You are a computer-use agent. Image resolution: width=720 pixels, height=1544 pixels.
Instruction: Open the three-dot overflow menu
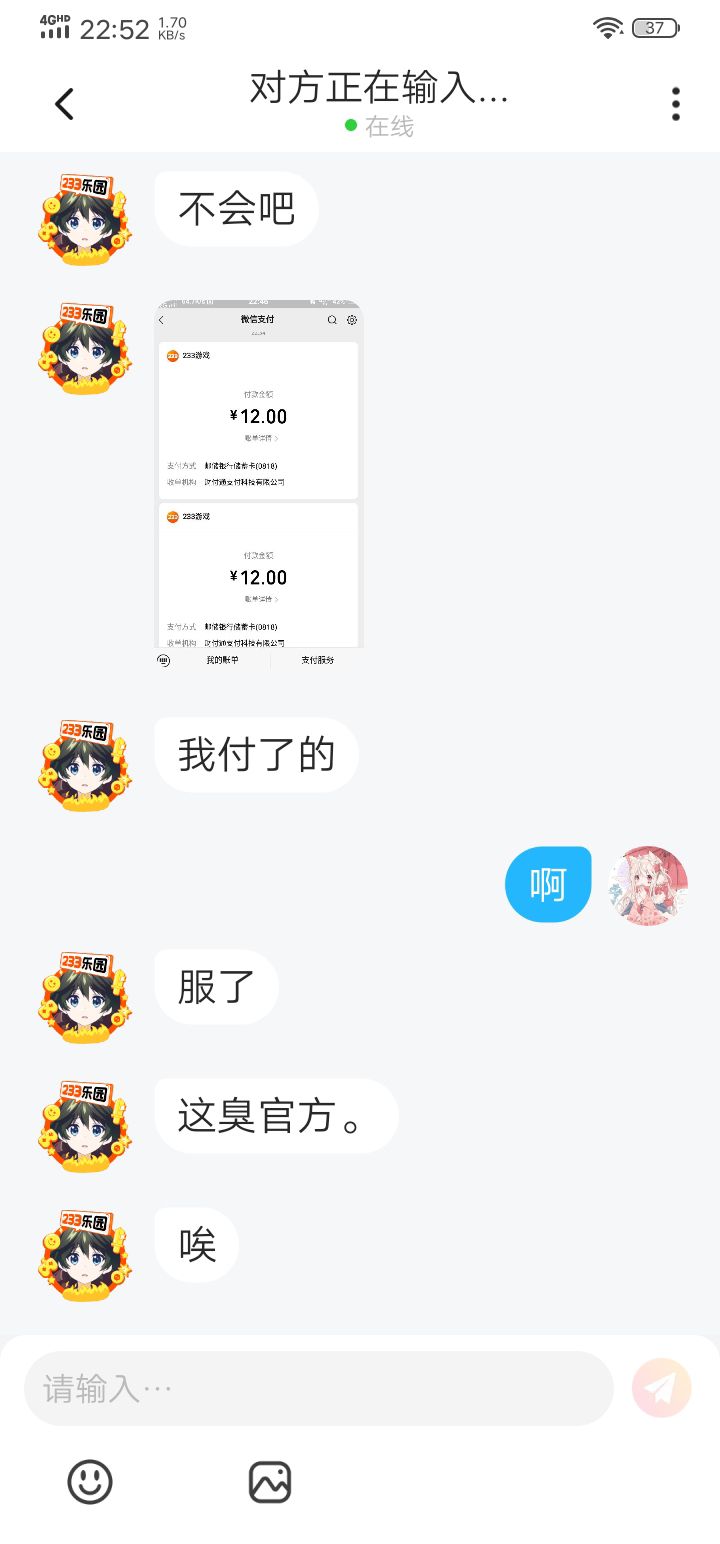point(676,104)
